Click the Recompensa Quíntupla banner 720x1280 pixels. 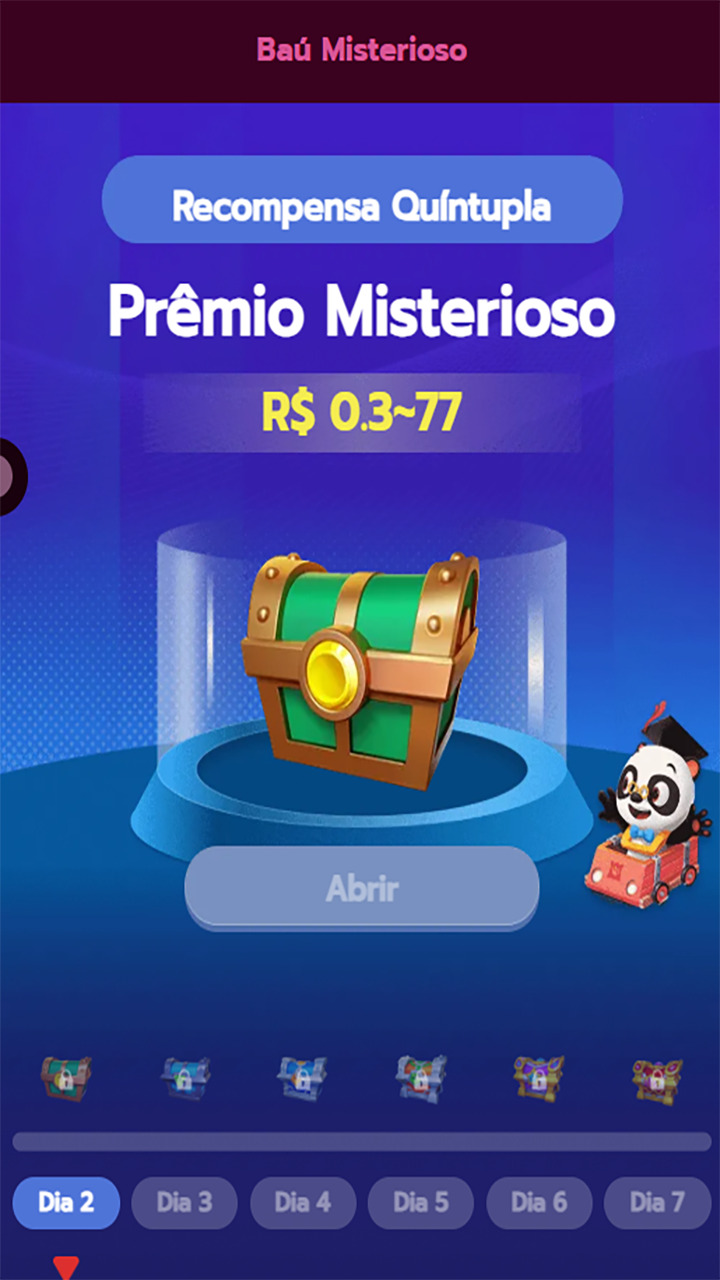(360, 200)
